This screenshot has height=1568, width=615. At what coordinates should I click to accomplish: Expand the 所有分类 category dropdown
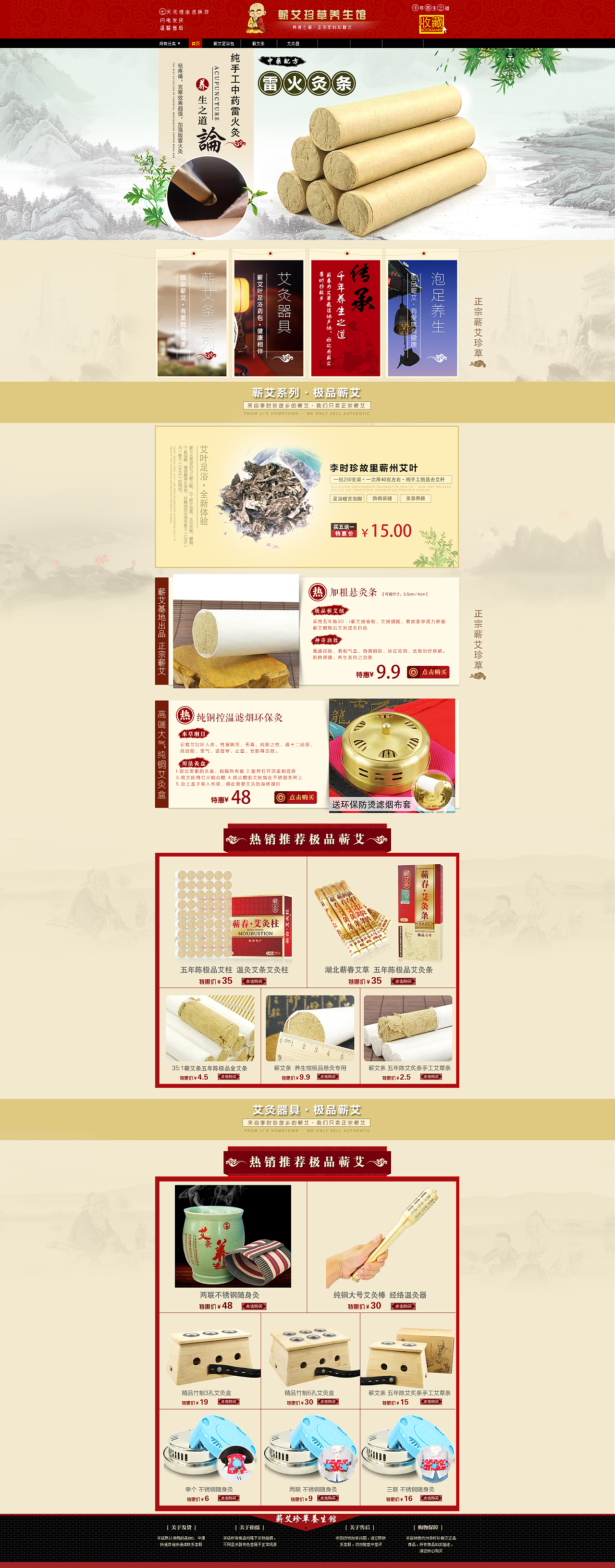click(x=170, y=44)
